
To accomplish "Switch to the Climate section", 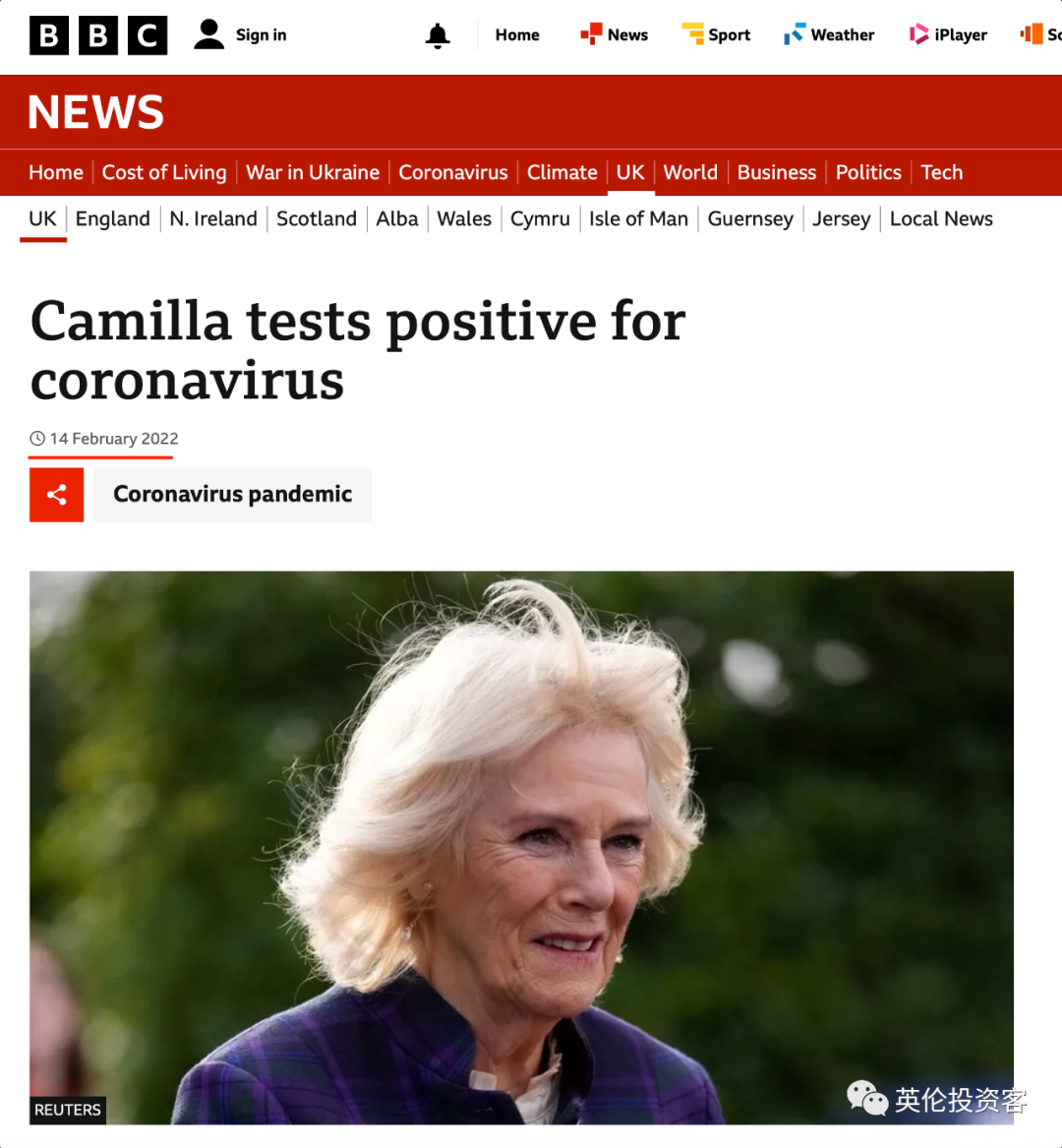I will tap(562, 172).
